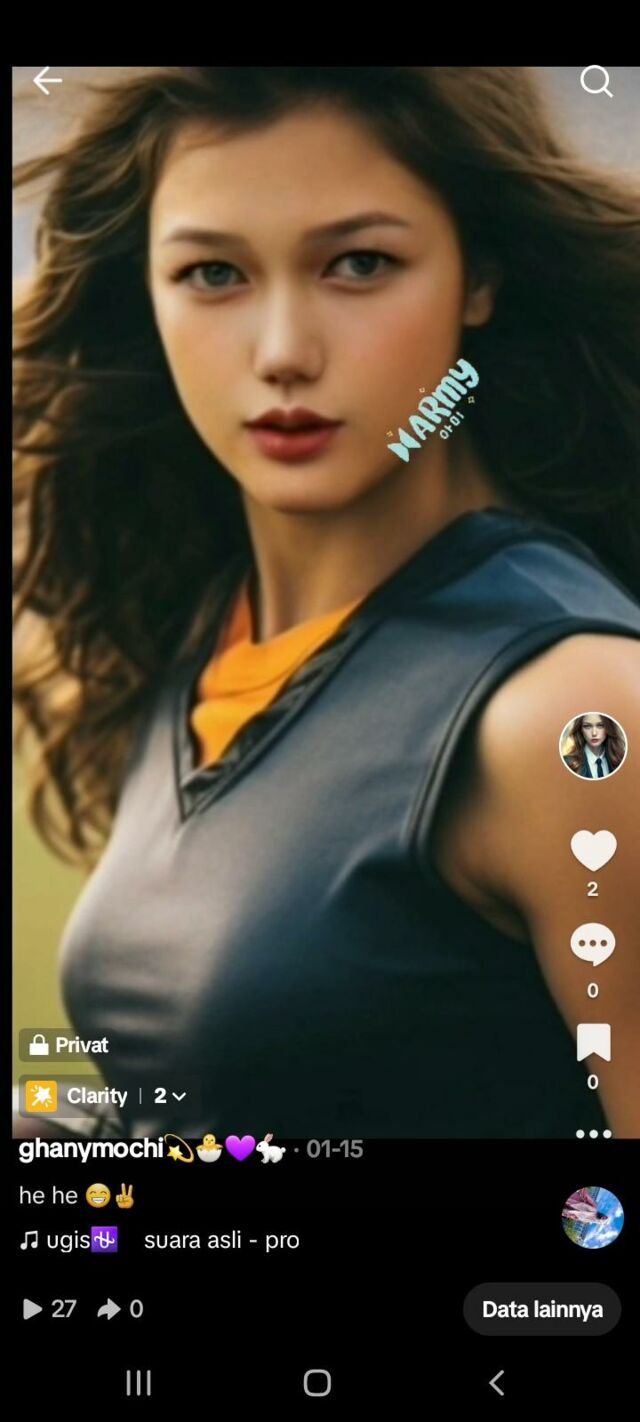
Task: Open the three-dot more options
Action: coord(593,1133)
